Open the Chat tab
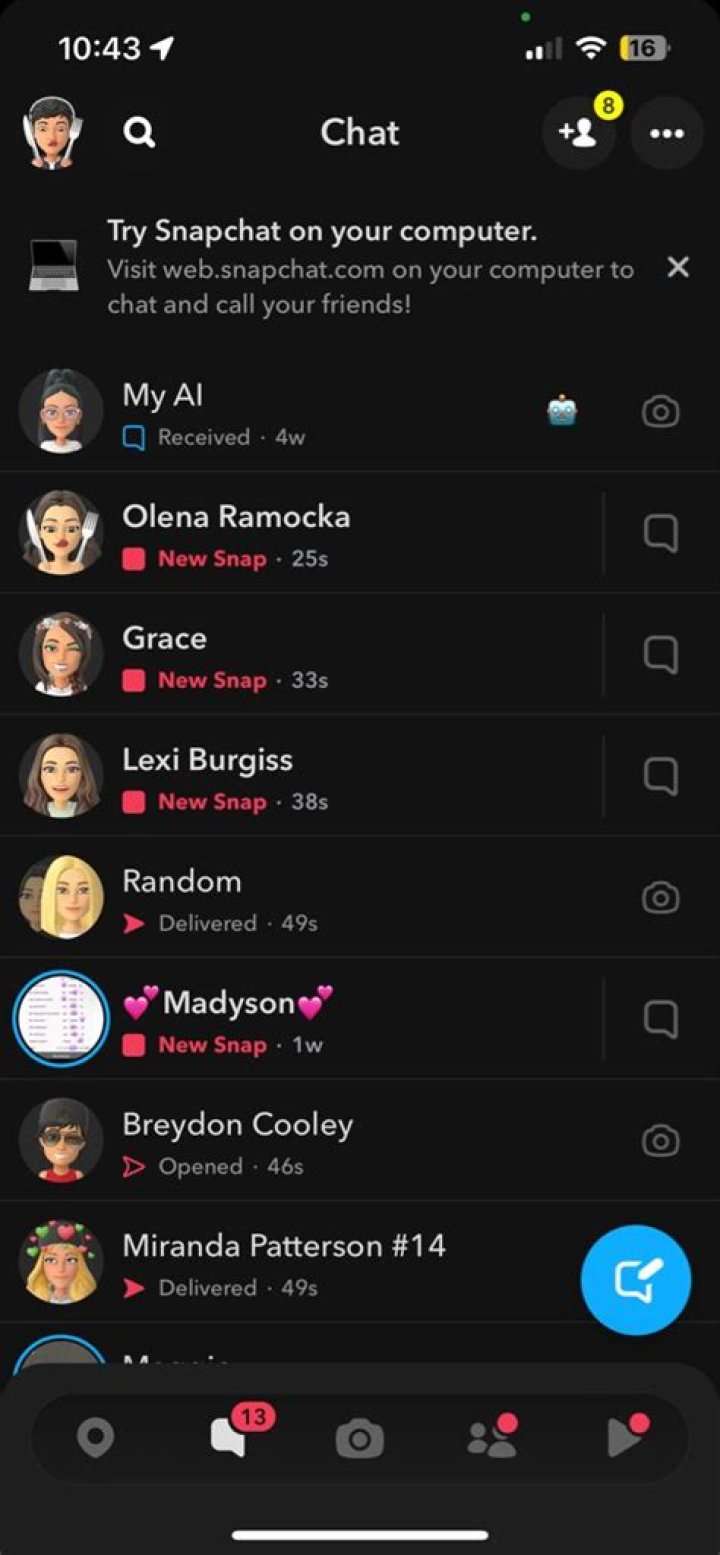The image size is (720, 1555). point(228,1438)
